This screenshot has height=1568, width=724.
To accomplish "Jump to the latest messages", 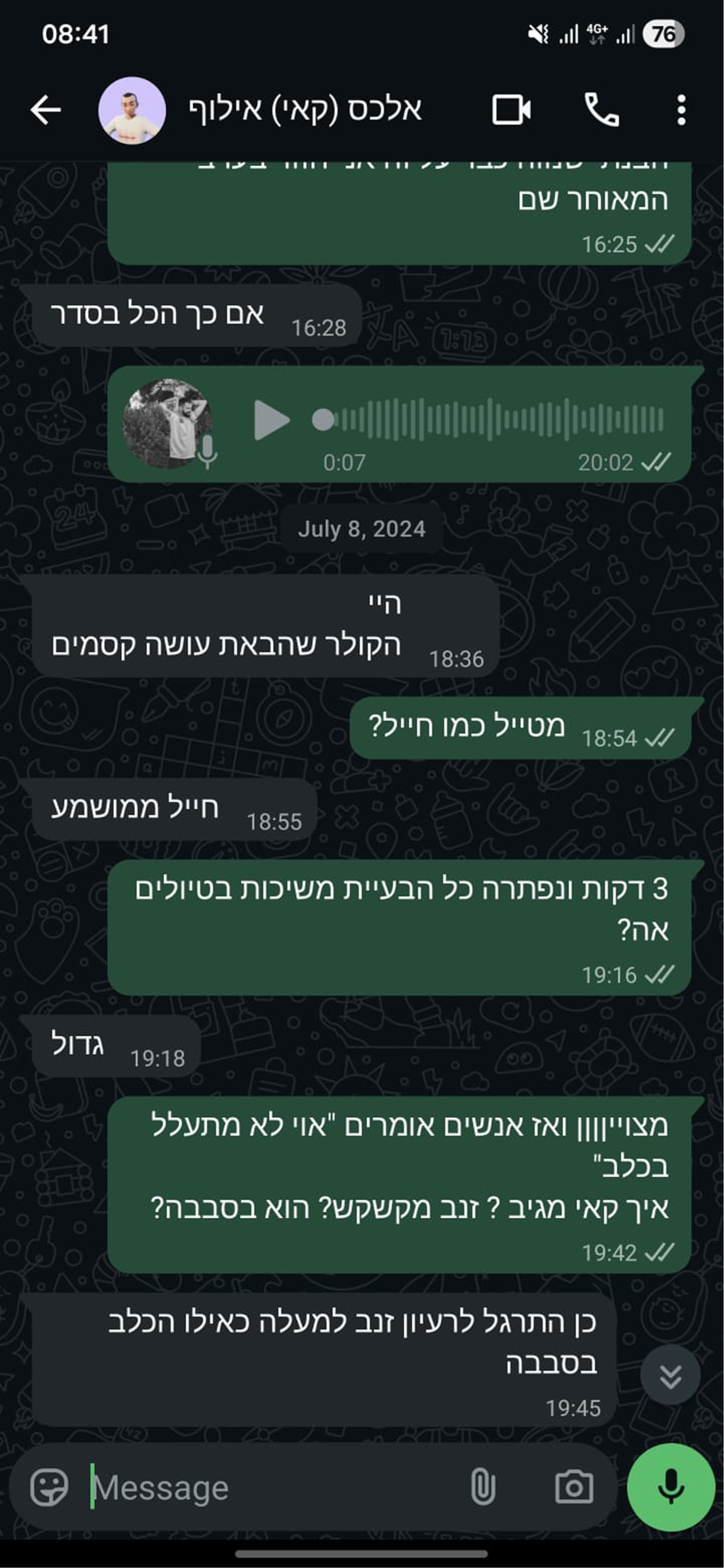I will [x=670, y=1376].
